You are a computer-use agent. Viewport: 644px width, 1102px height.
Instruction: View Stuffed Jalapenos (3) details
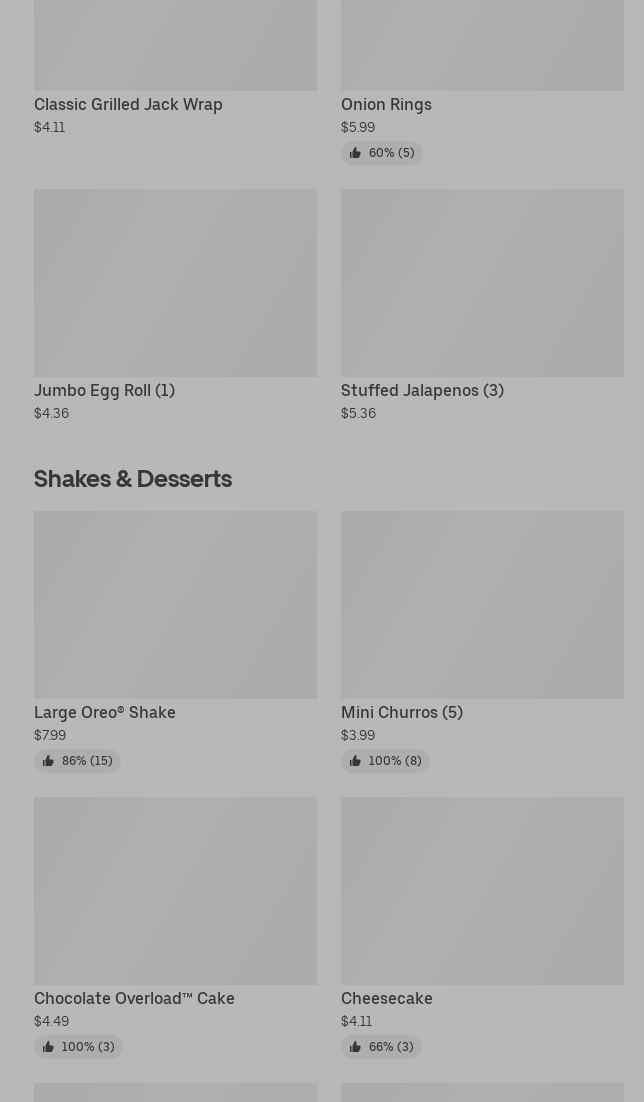[x=482, y=305]
